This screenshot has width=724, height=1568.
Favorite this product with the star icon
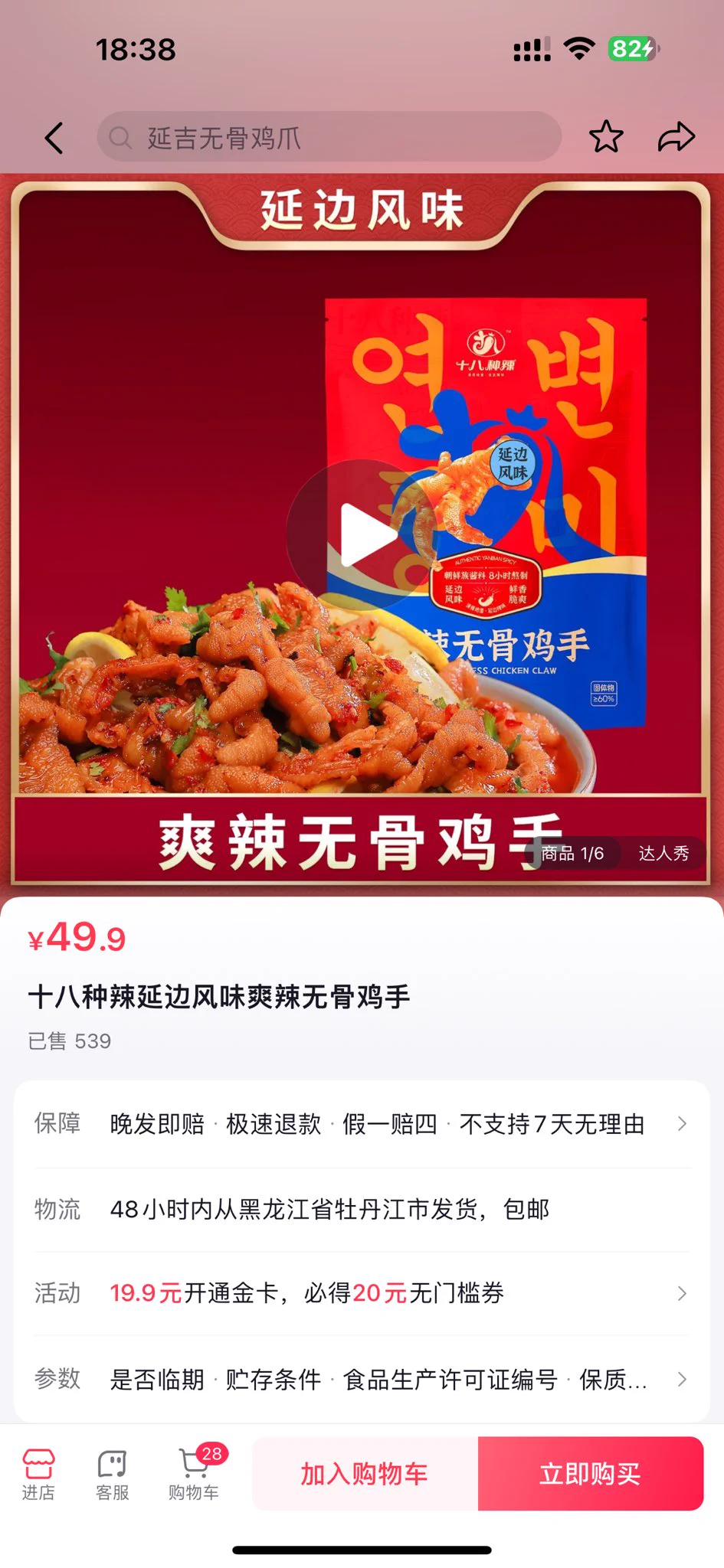pyautogui.click(x=605, y=137)
